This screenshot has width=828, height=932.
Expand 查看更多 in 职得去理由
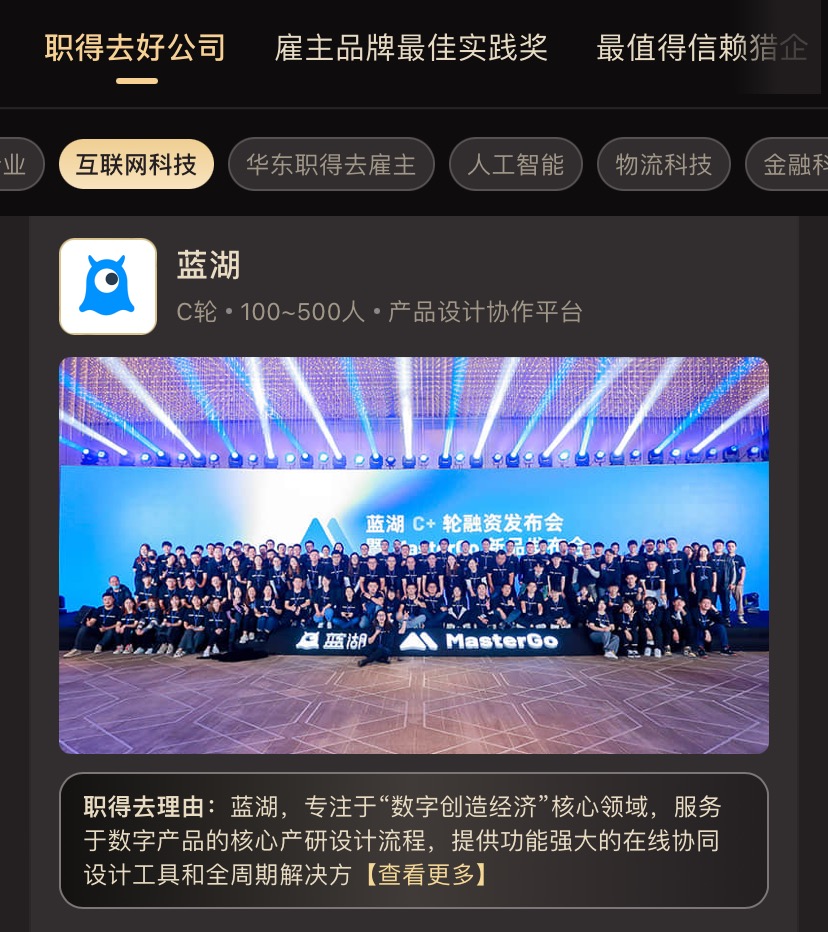click(x=425, y=874)
